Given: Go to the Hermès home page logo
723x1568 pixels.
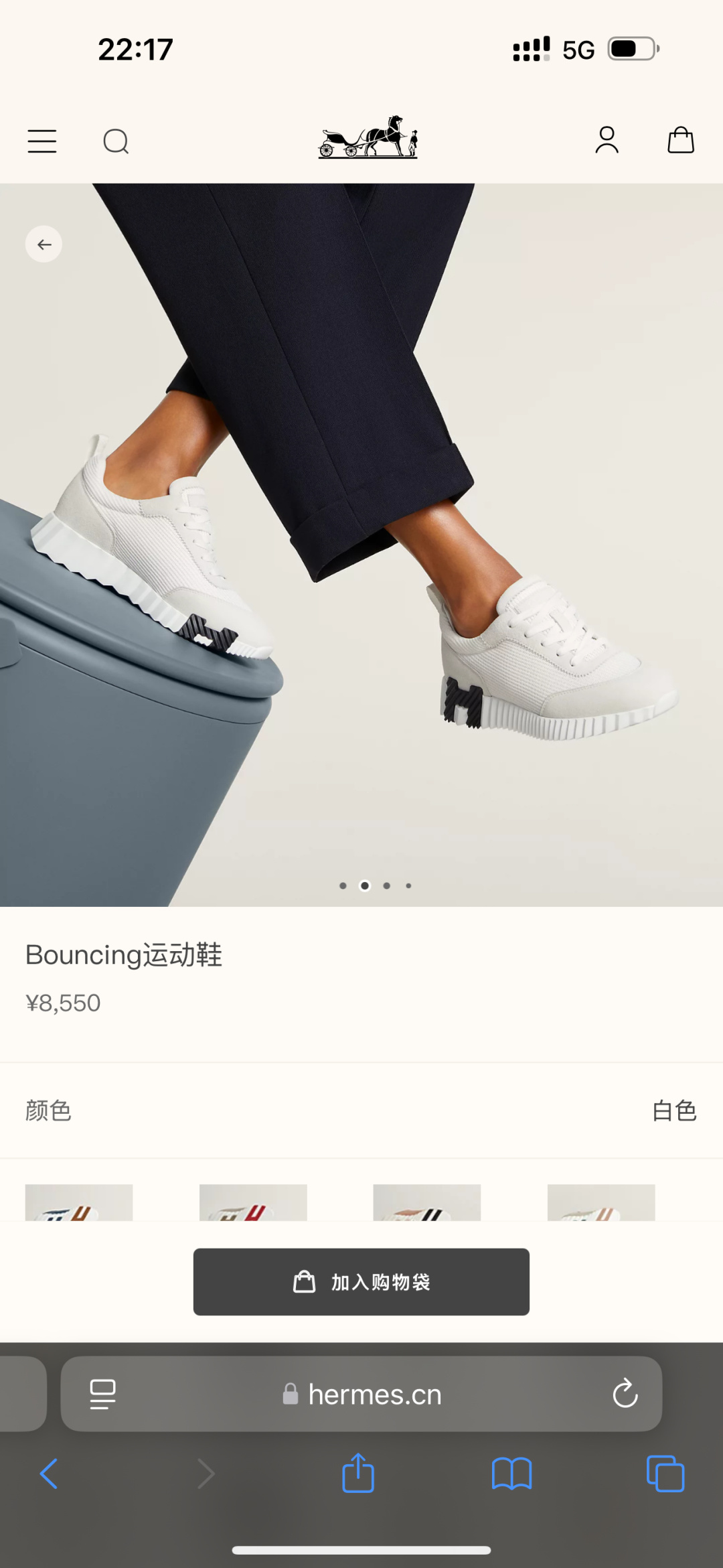Looking at the screenshot, I should [368, 137].
